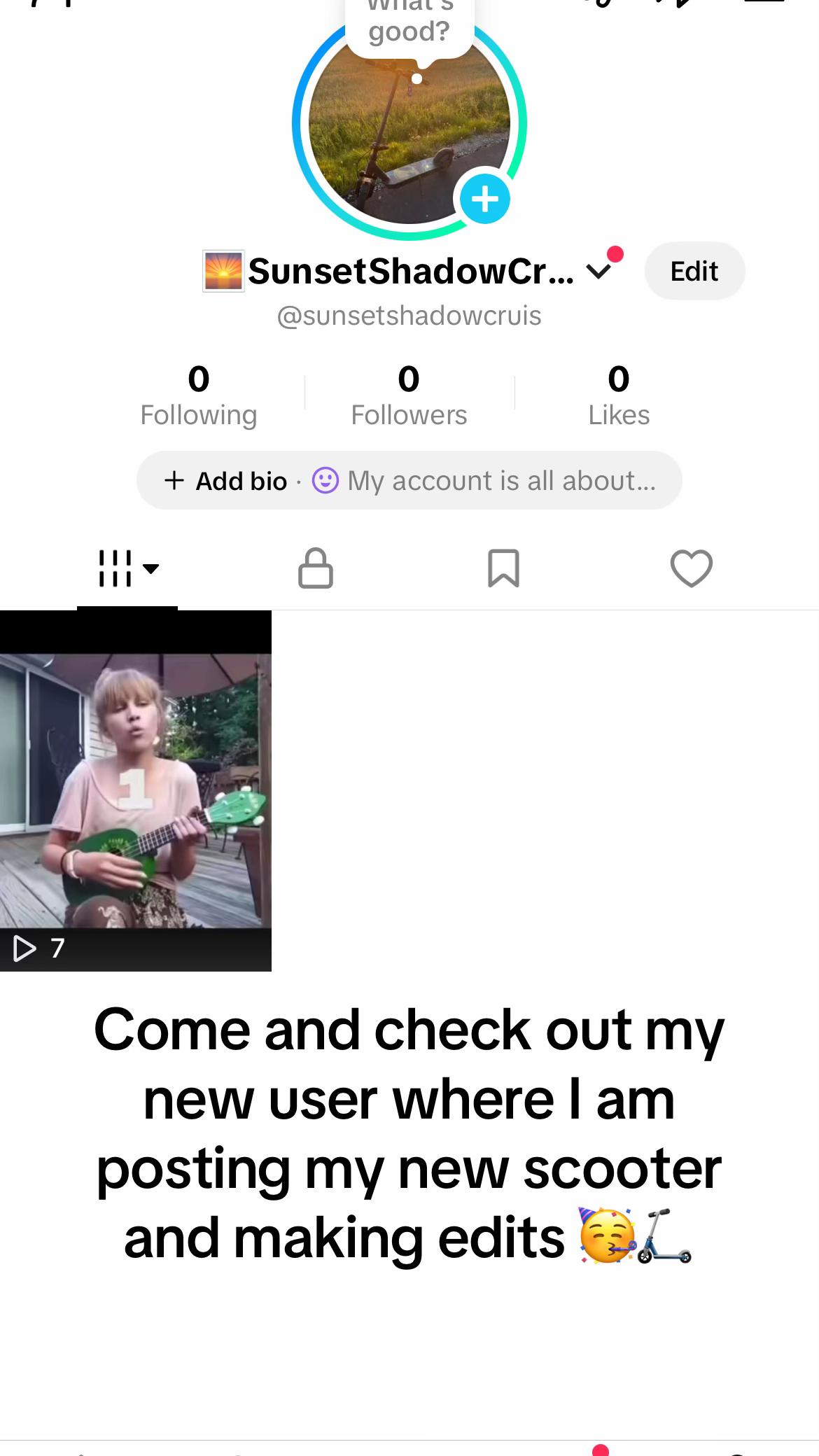Switch to the saved bookmarks tab
The image size is (819, 1456).
pos(503,568)
